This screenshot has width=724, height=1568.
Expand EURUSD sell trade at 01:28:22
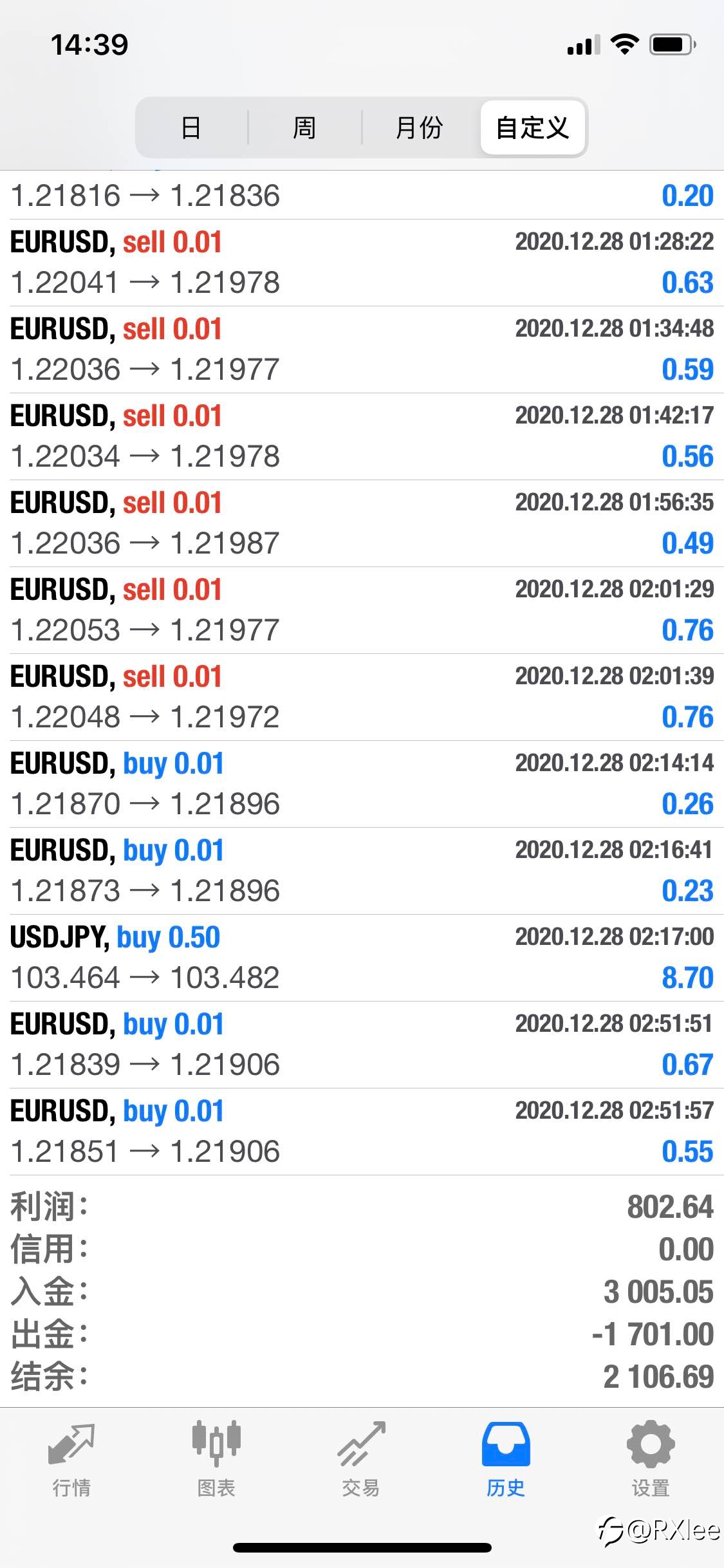click(362, 263)
